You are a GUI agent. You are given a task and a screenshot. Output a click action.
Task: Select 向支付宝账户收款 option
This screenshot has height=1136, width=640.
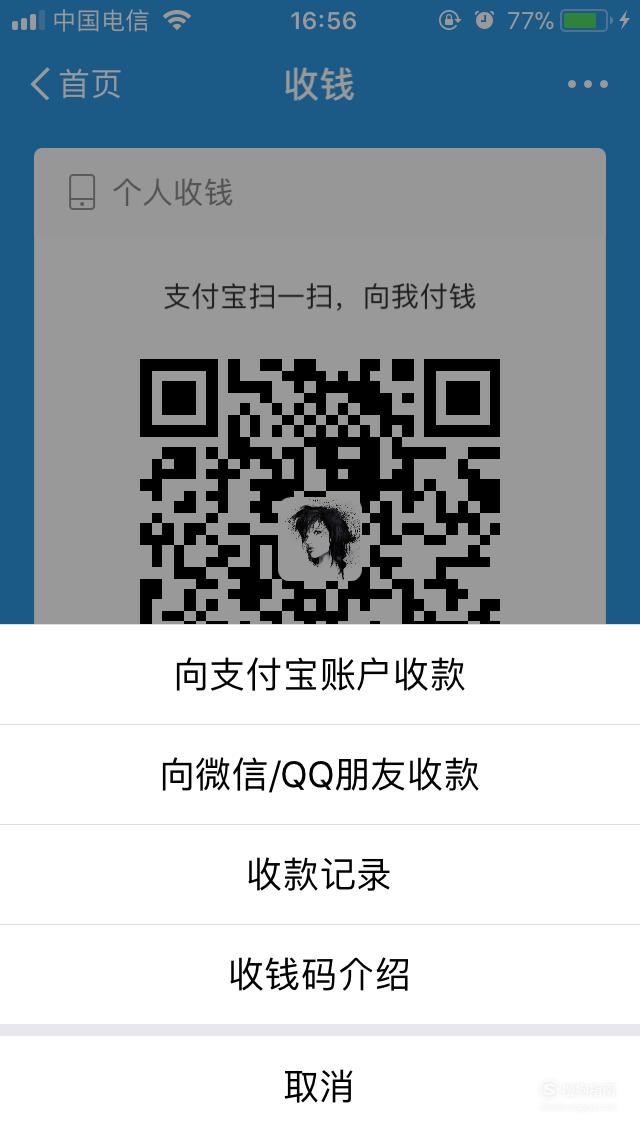point(320,674)
